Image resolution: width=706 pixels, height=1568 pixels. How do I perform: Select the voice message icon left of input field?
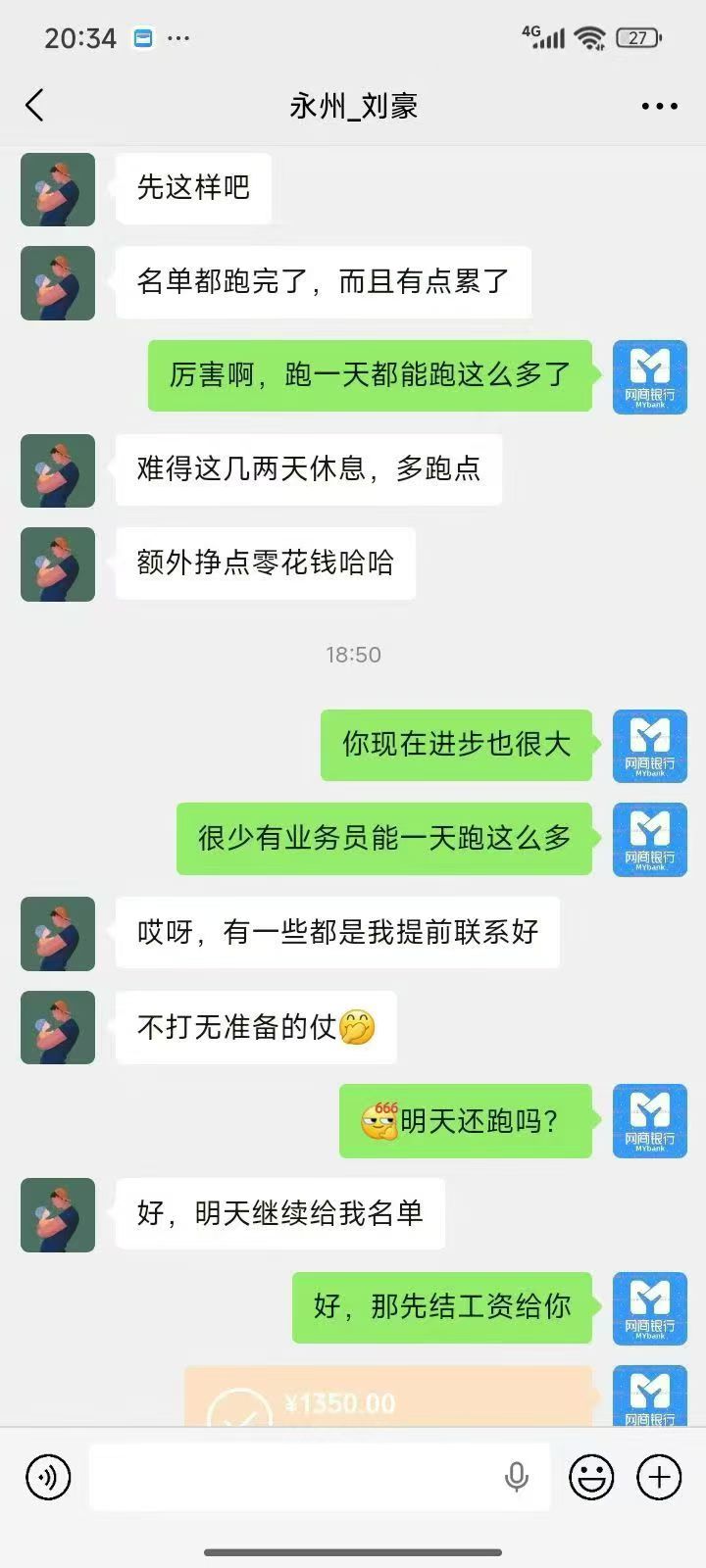coord(46,1477)
